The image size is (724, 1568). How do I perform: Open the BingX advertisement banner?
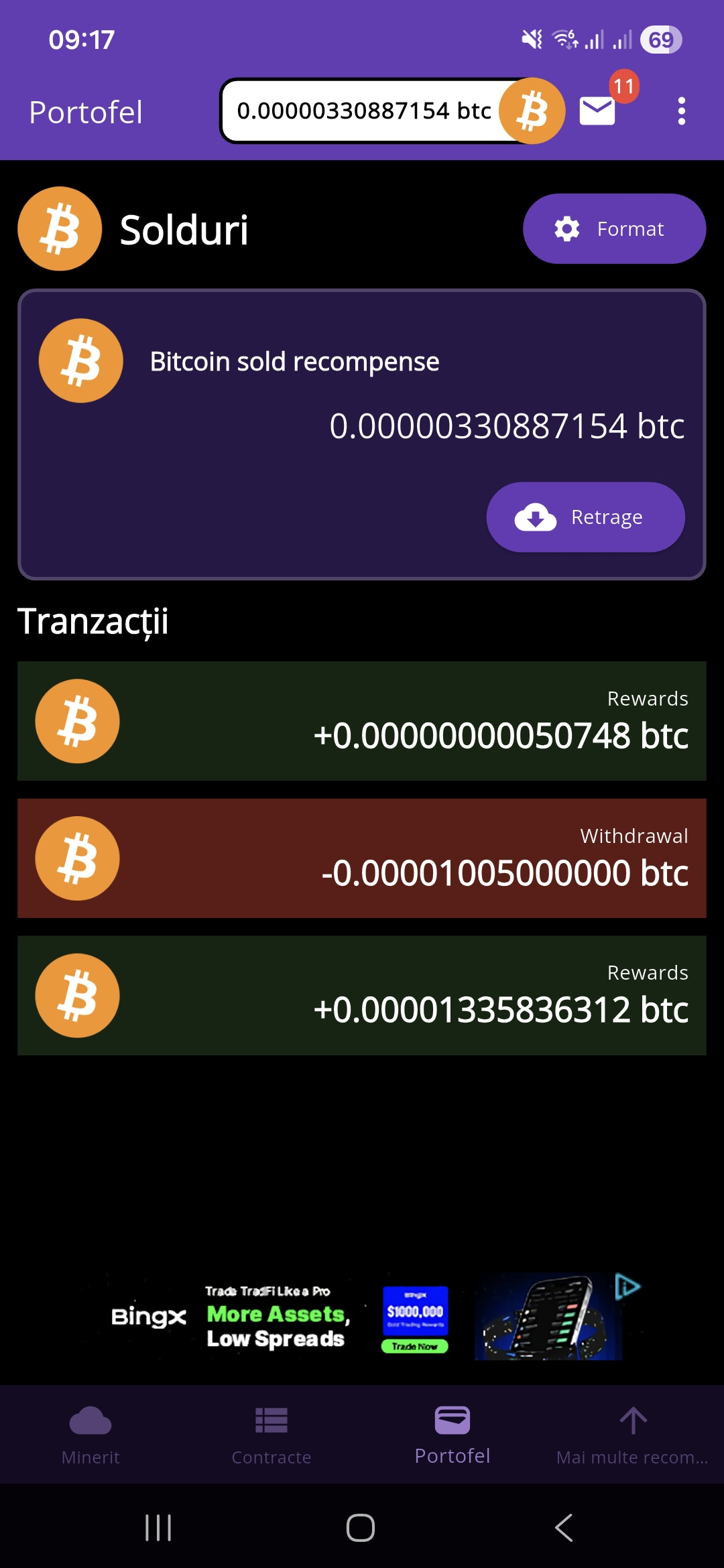tap(362, 1317)
